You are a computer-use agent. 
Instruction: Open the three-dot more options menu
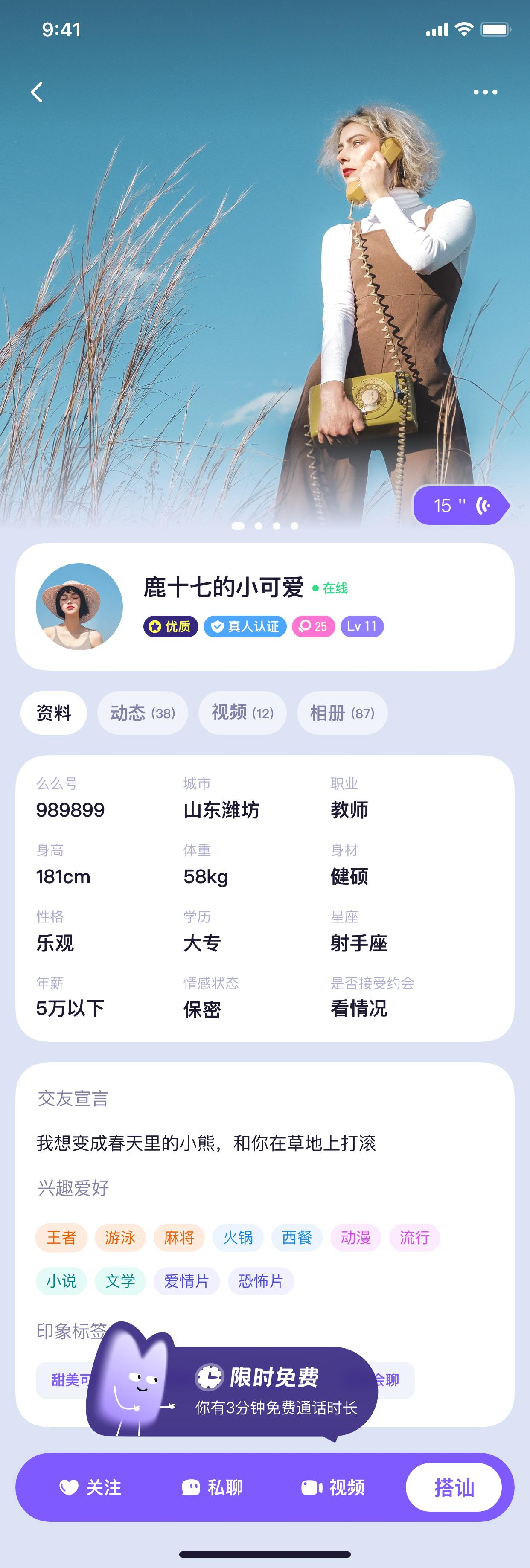485,92
